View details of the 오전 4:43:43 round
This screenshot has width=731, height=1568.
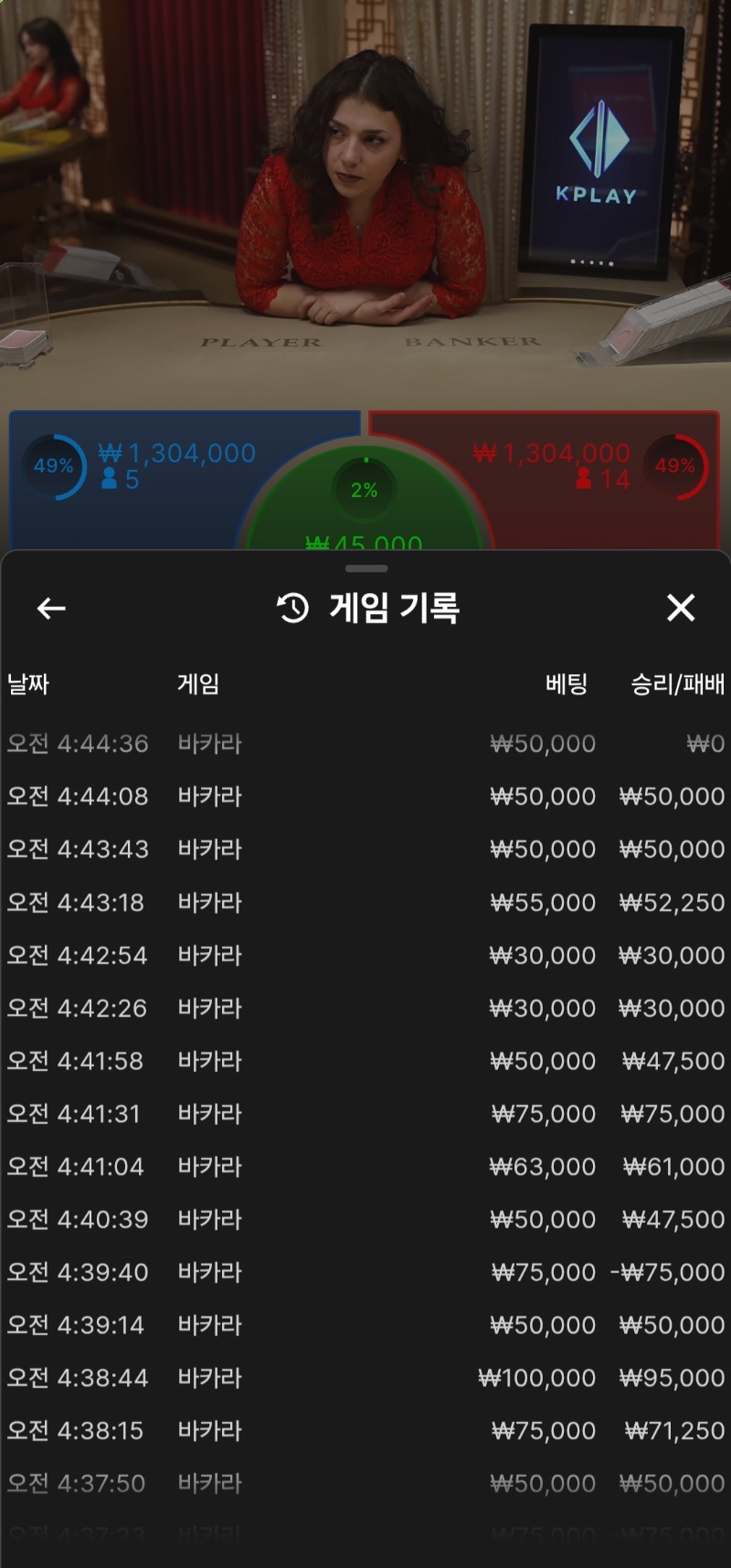coord(365,850)
